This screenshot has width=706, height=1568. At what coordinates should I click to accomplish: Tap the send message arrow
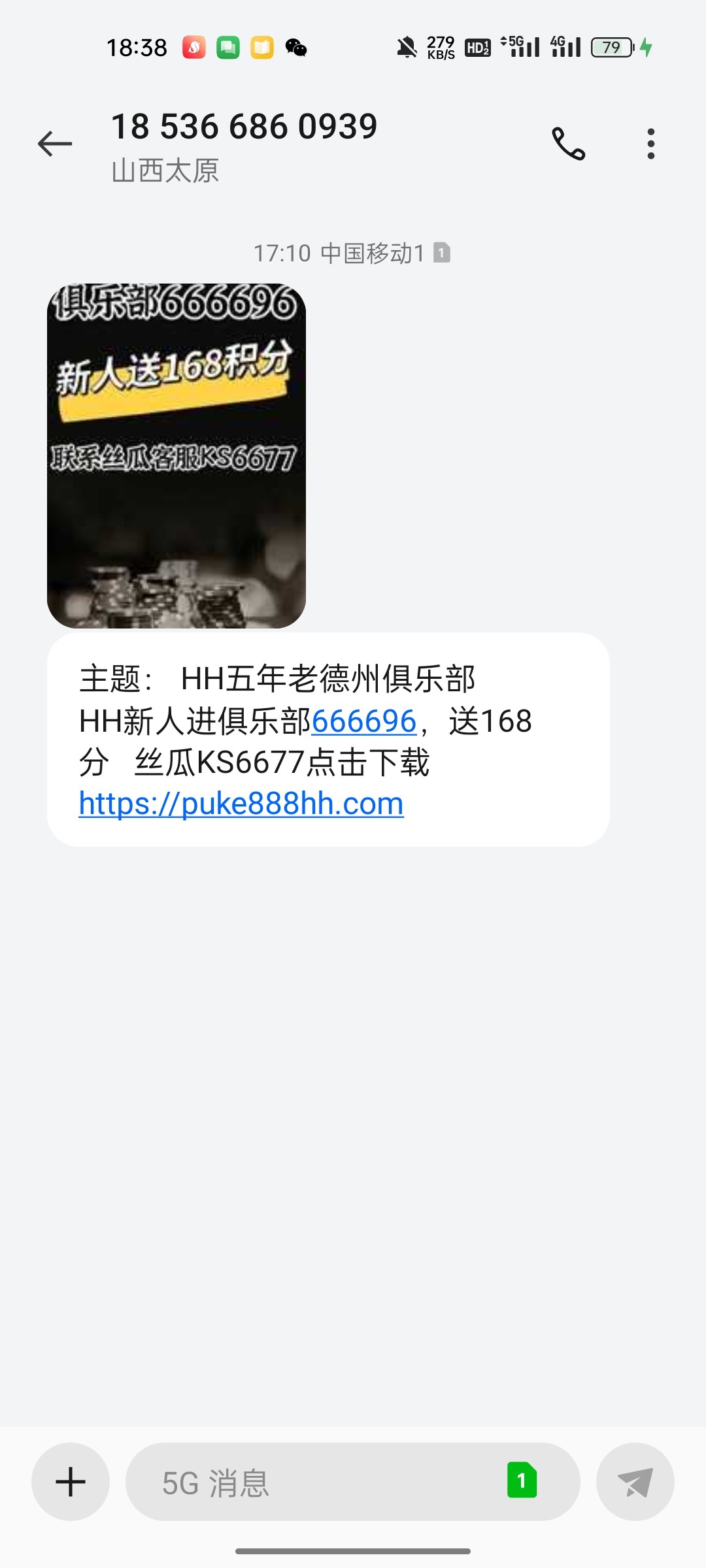(x=635, y=1481)
